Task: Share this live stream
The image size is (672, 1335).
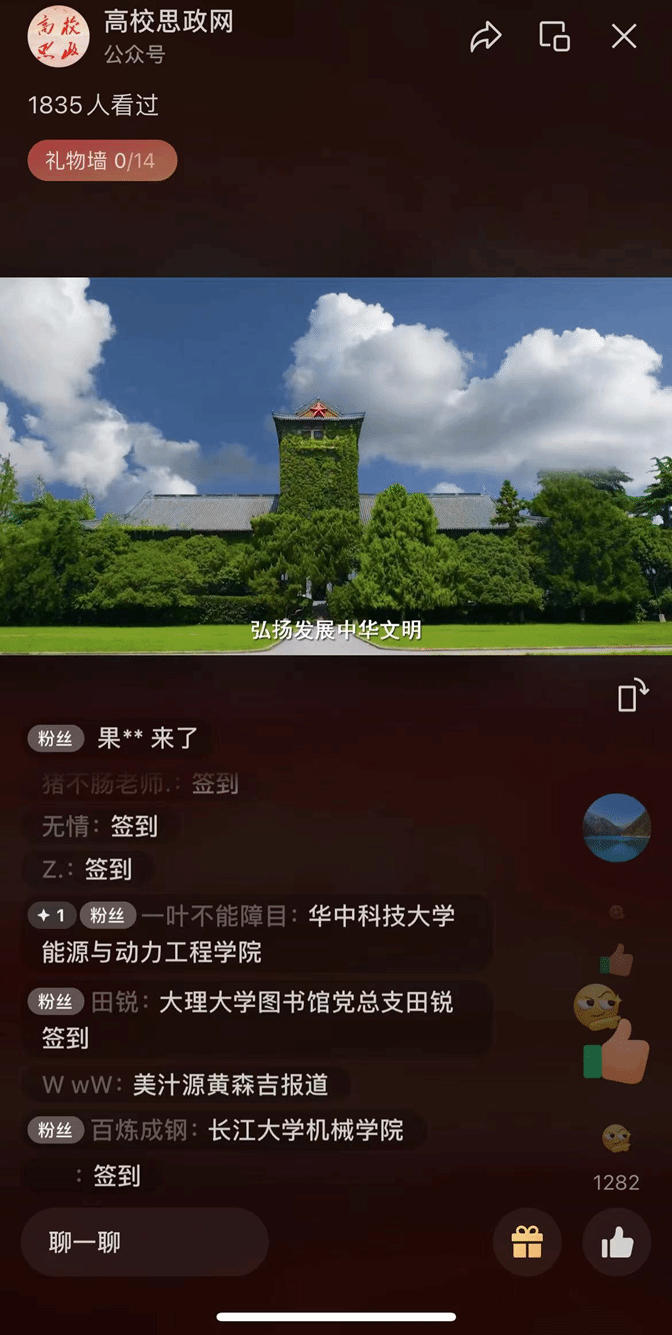Action: pos(486,38)
